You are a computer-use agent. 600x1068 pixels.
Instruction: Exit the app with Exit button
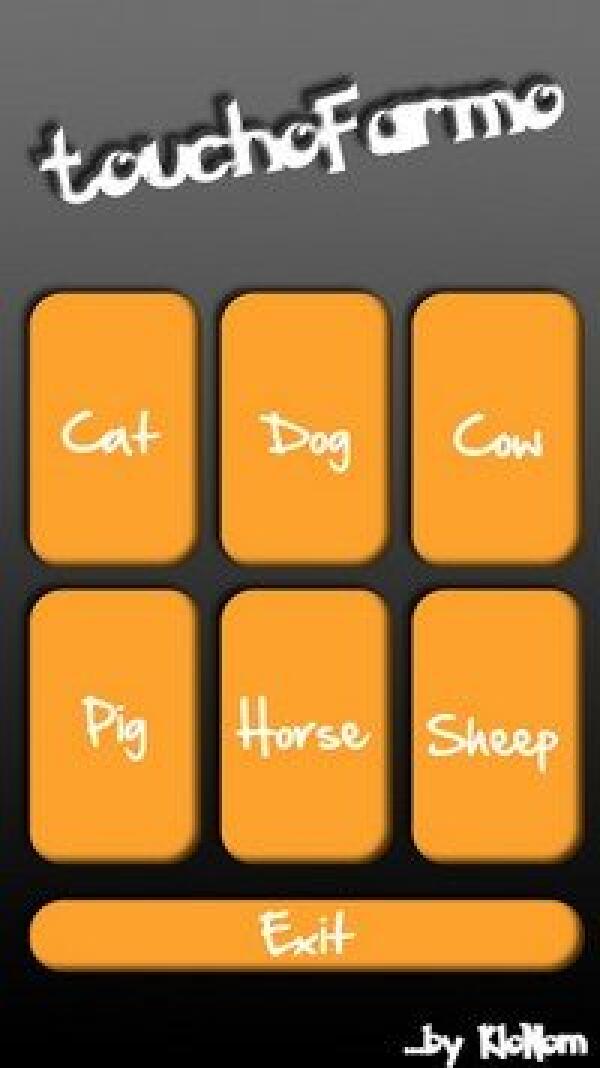[x=304, y=935]
